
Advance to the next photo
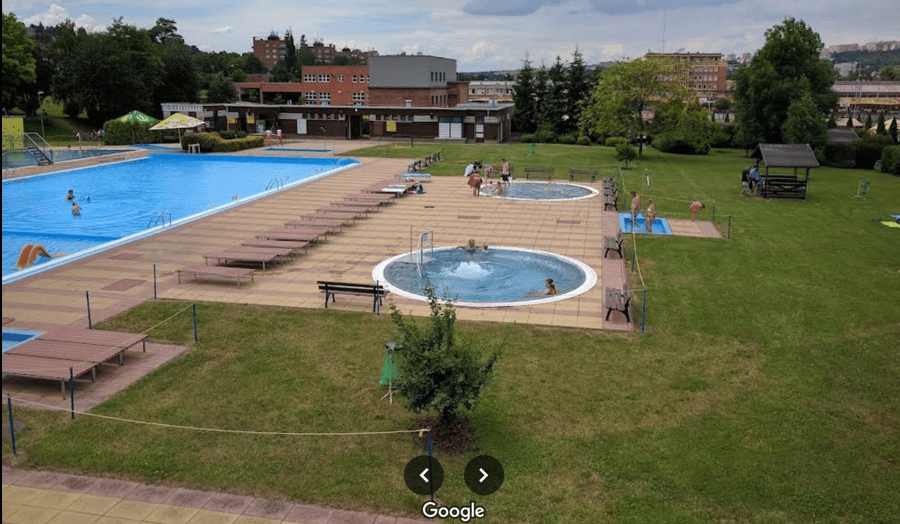[484, 475]
